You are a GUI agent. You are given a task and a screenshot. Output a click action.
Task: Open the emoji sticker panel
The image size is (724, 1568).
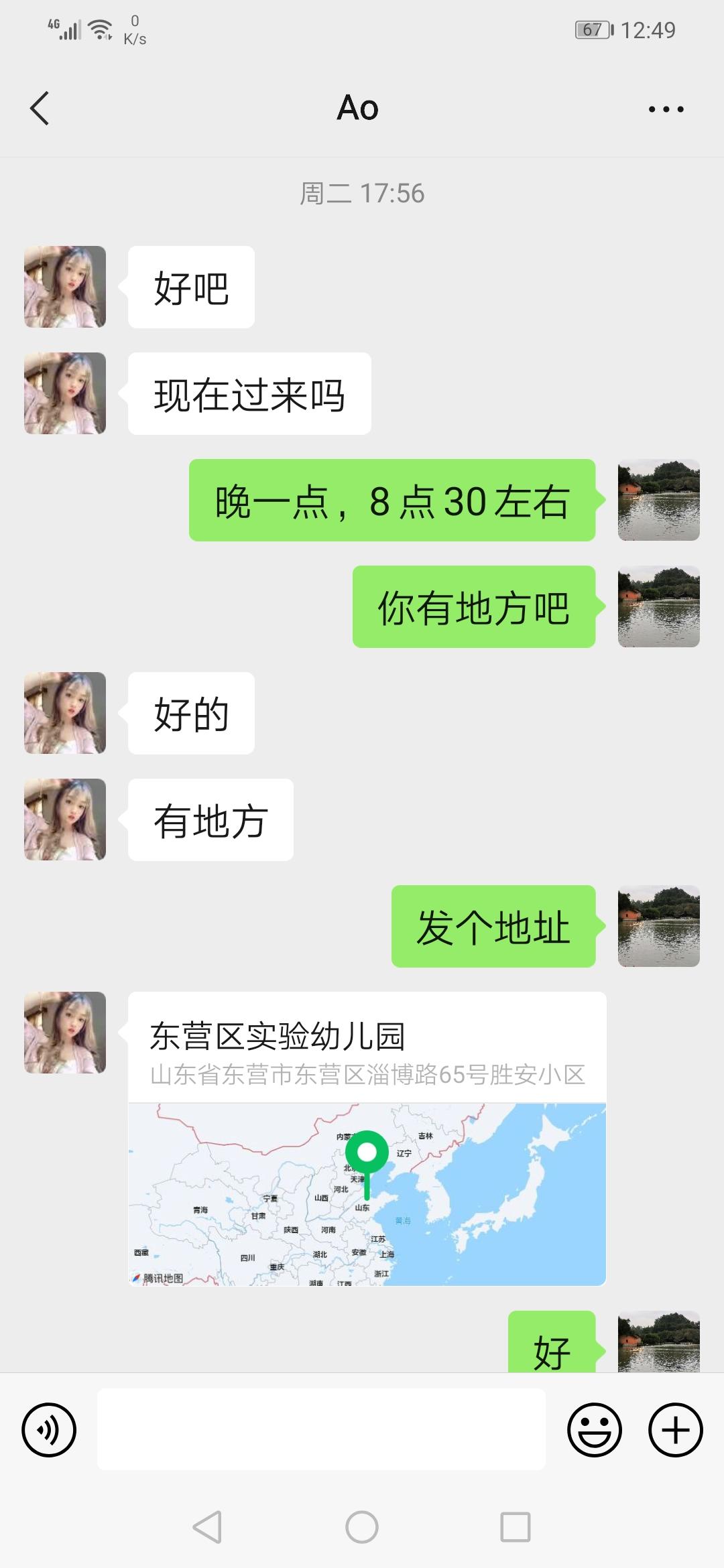pos(595,1429)
